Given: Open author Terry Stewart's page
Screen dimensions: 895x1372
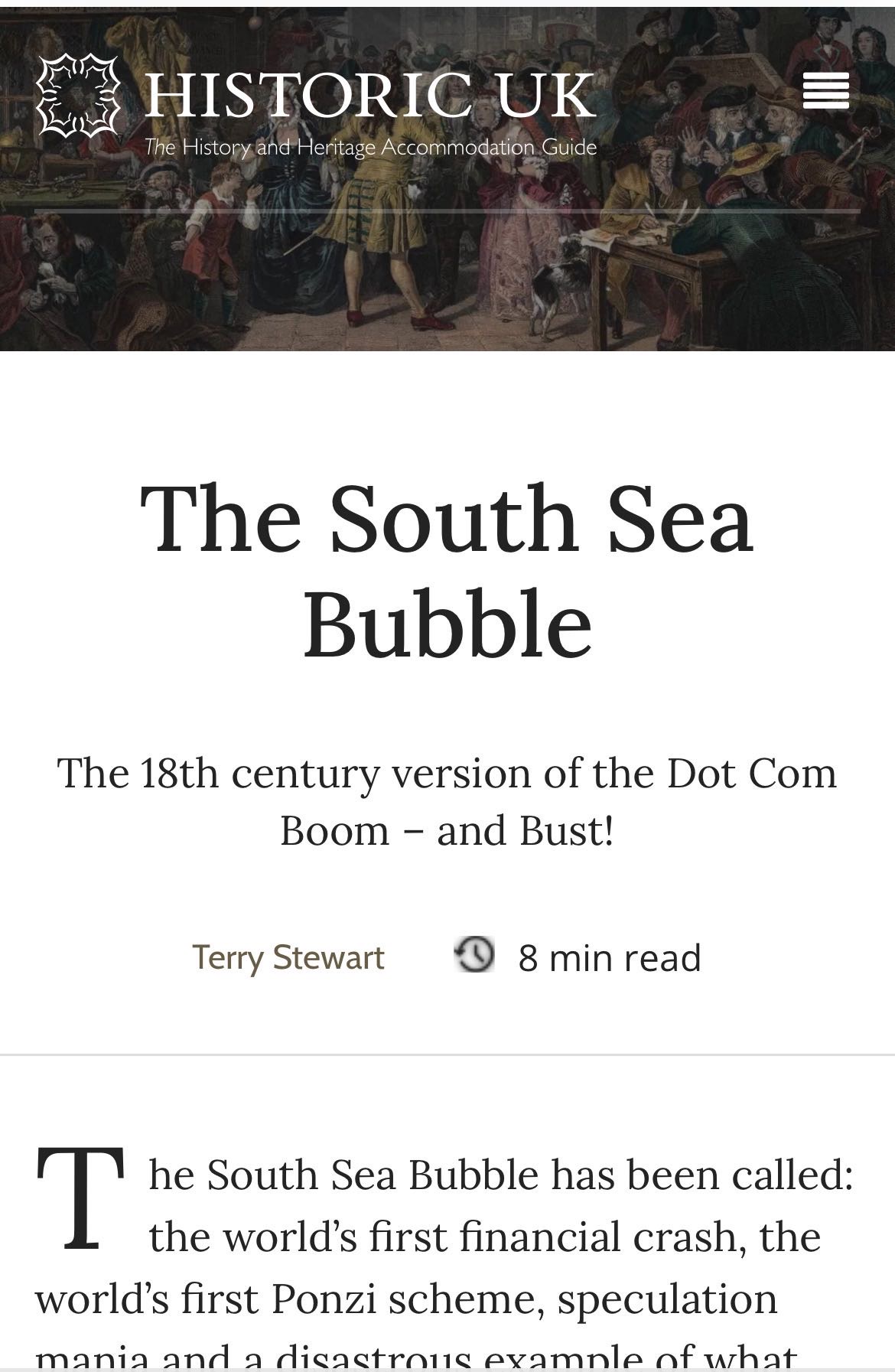Looking at the screenshot, I should click(288, 957).
